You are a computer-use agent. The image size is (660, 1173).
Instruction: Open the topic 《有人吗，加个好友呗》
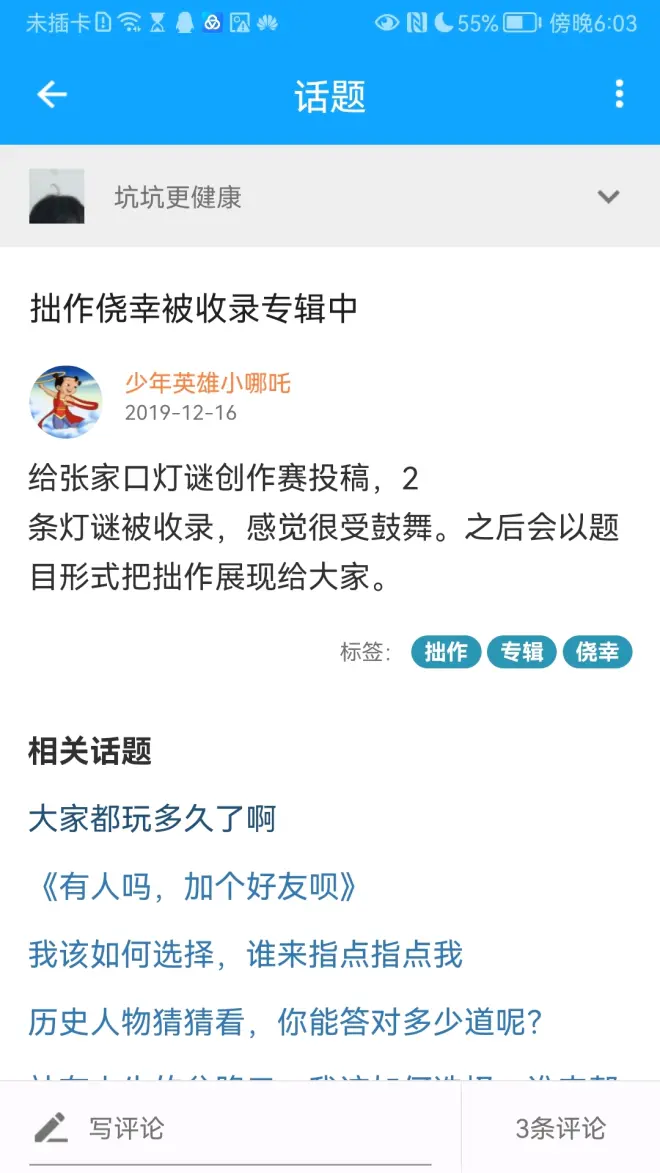click(194, 887)
